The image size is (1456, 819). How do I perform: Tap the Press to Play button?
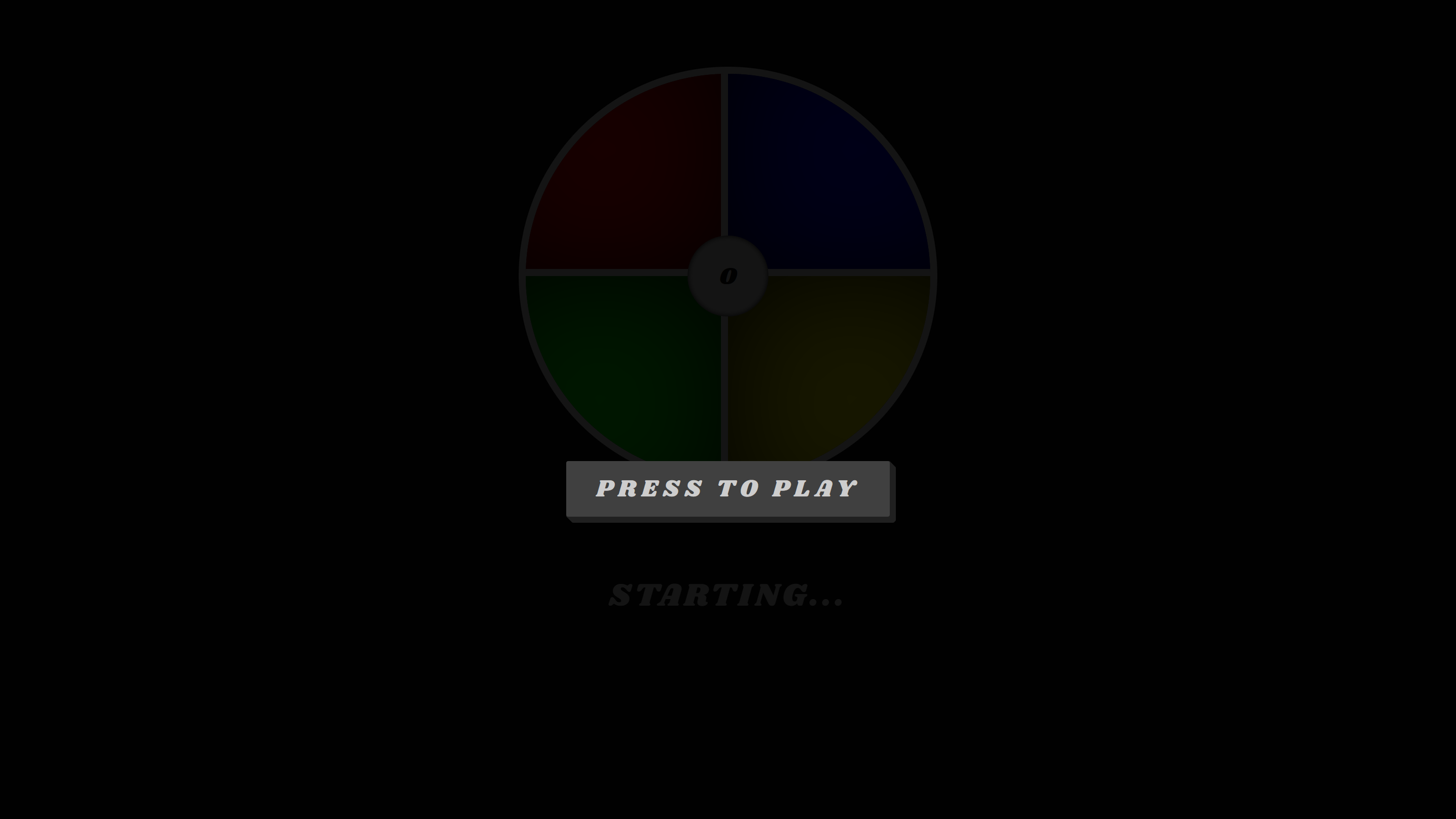click(728, 489)
